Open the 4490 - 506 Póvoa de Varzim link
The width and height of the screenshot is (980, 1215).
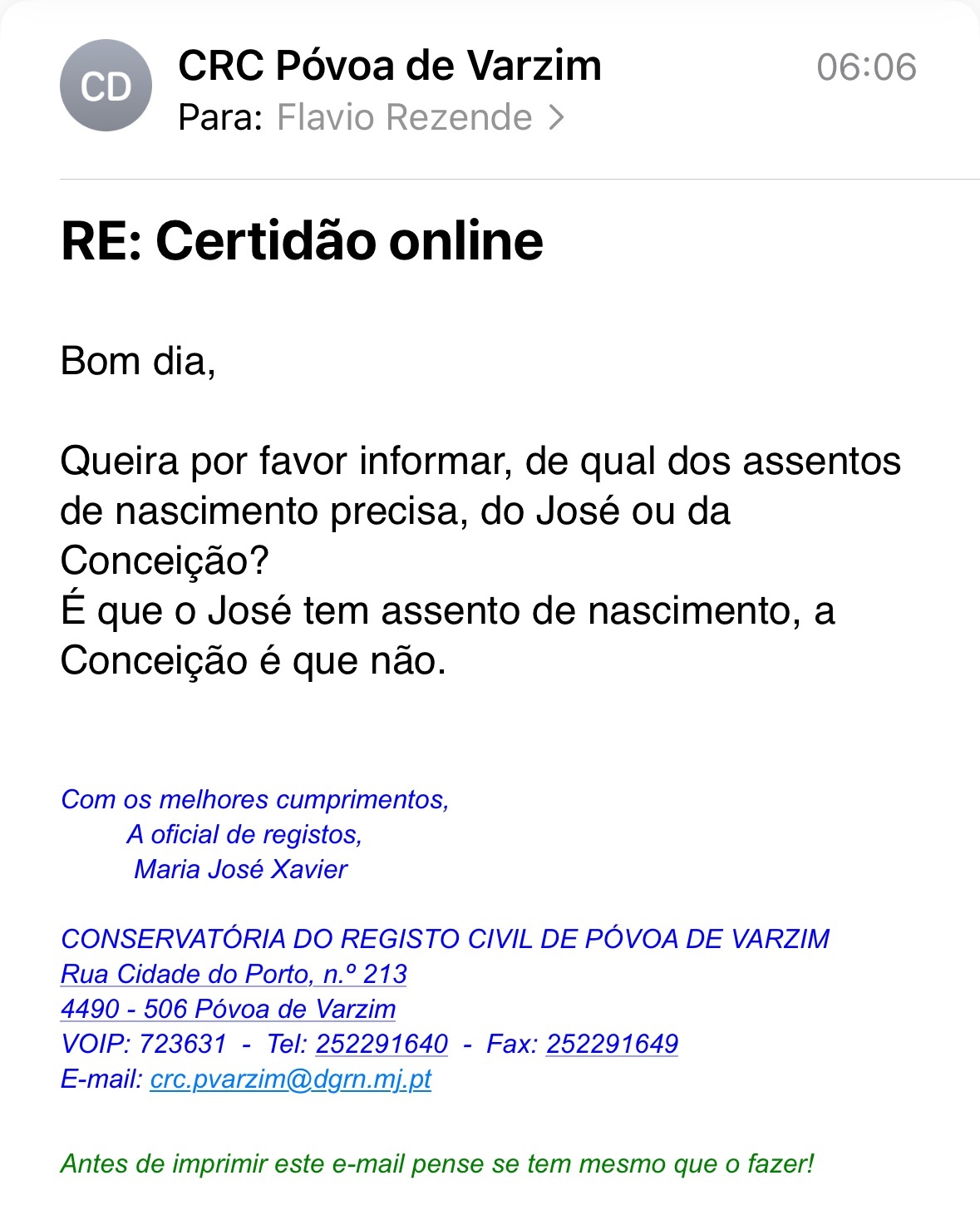pos(228,1009)
